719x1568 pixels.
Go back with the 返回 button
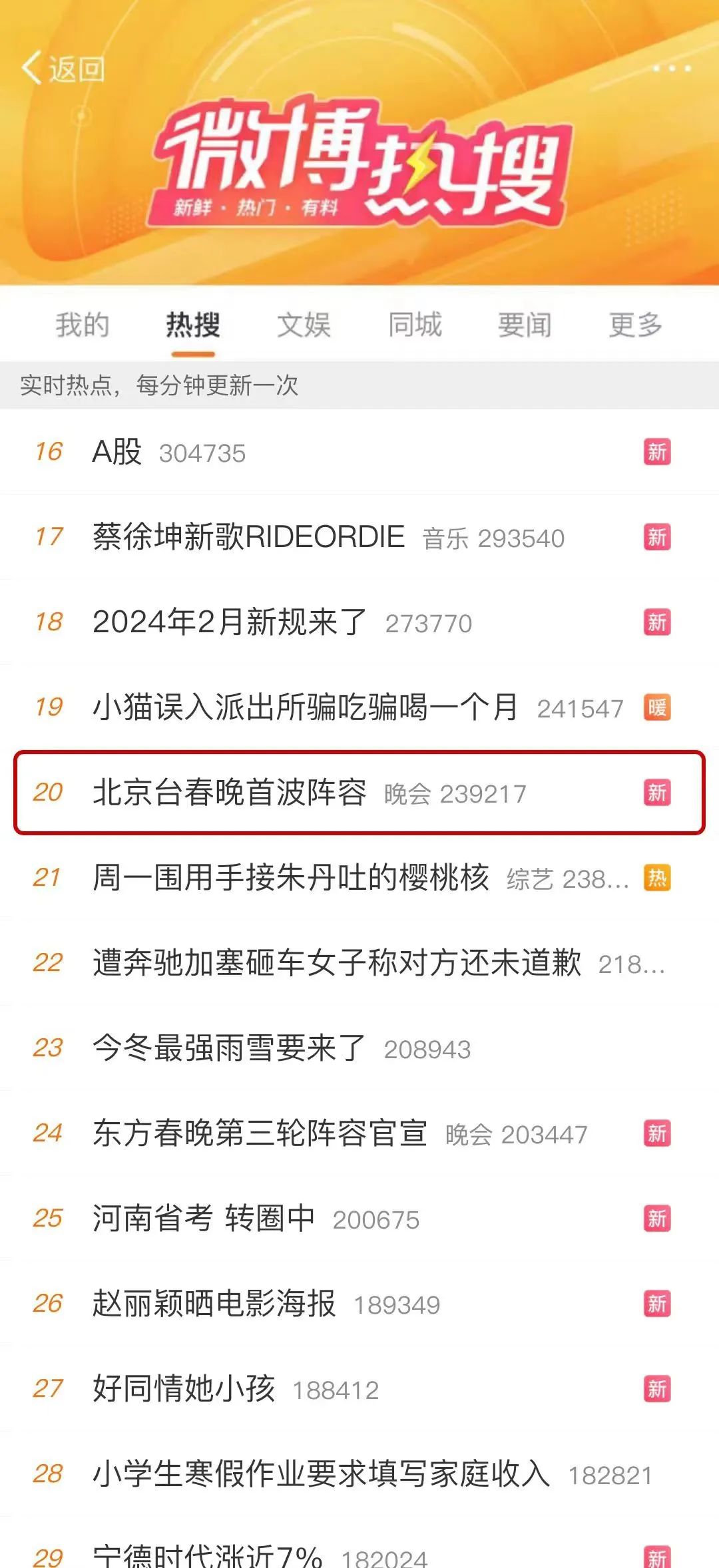[63, 69]
